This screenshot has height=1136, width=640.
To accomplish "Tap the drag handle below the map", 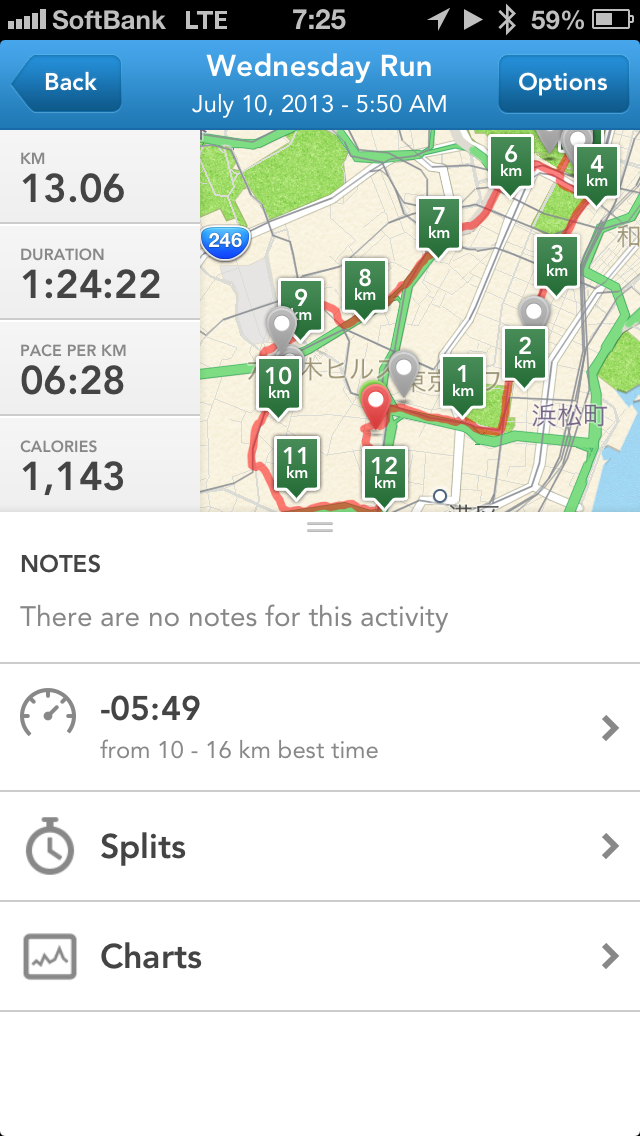I will tap(320, 526).
